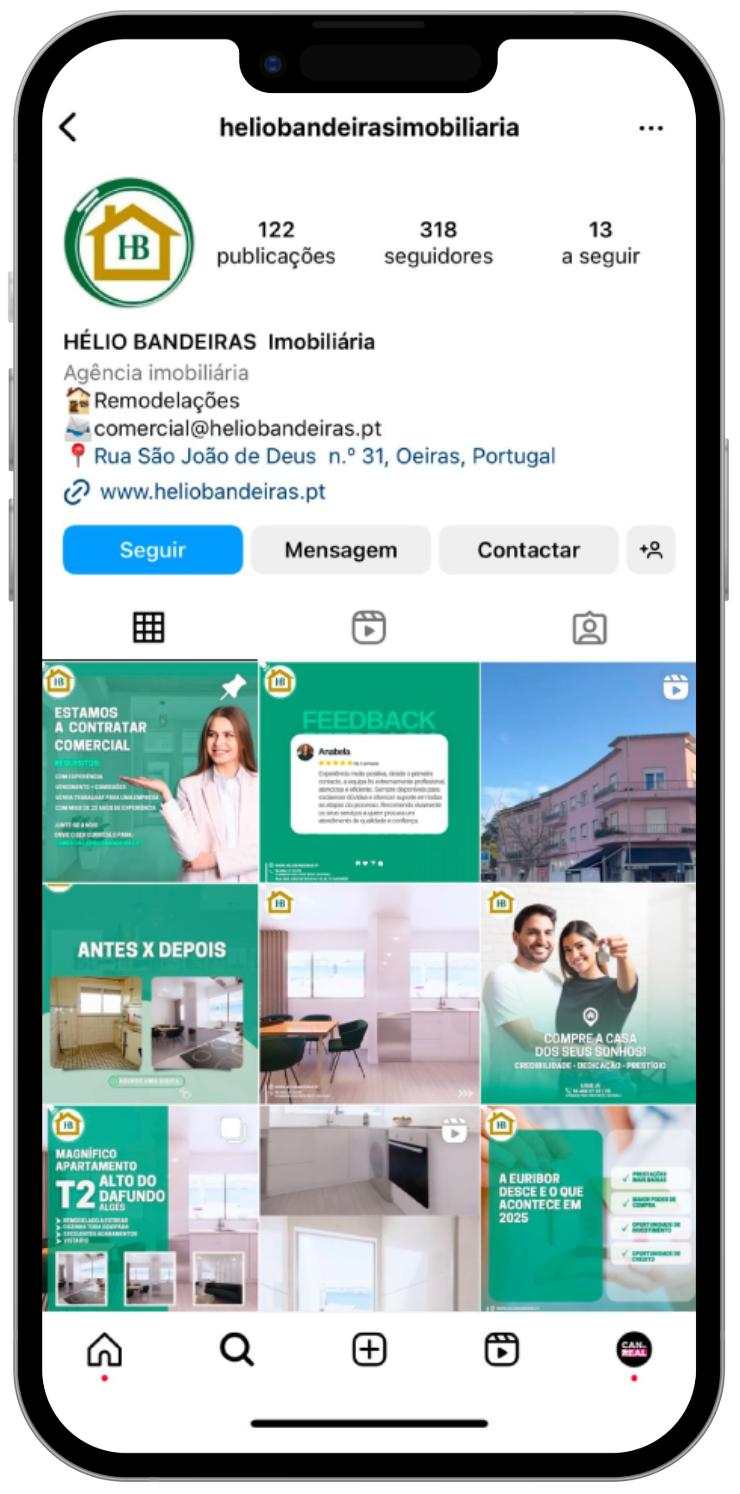Tap the Contactar button

click(528, 550)
